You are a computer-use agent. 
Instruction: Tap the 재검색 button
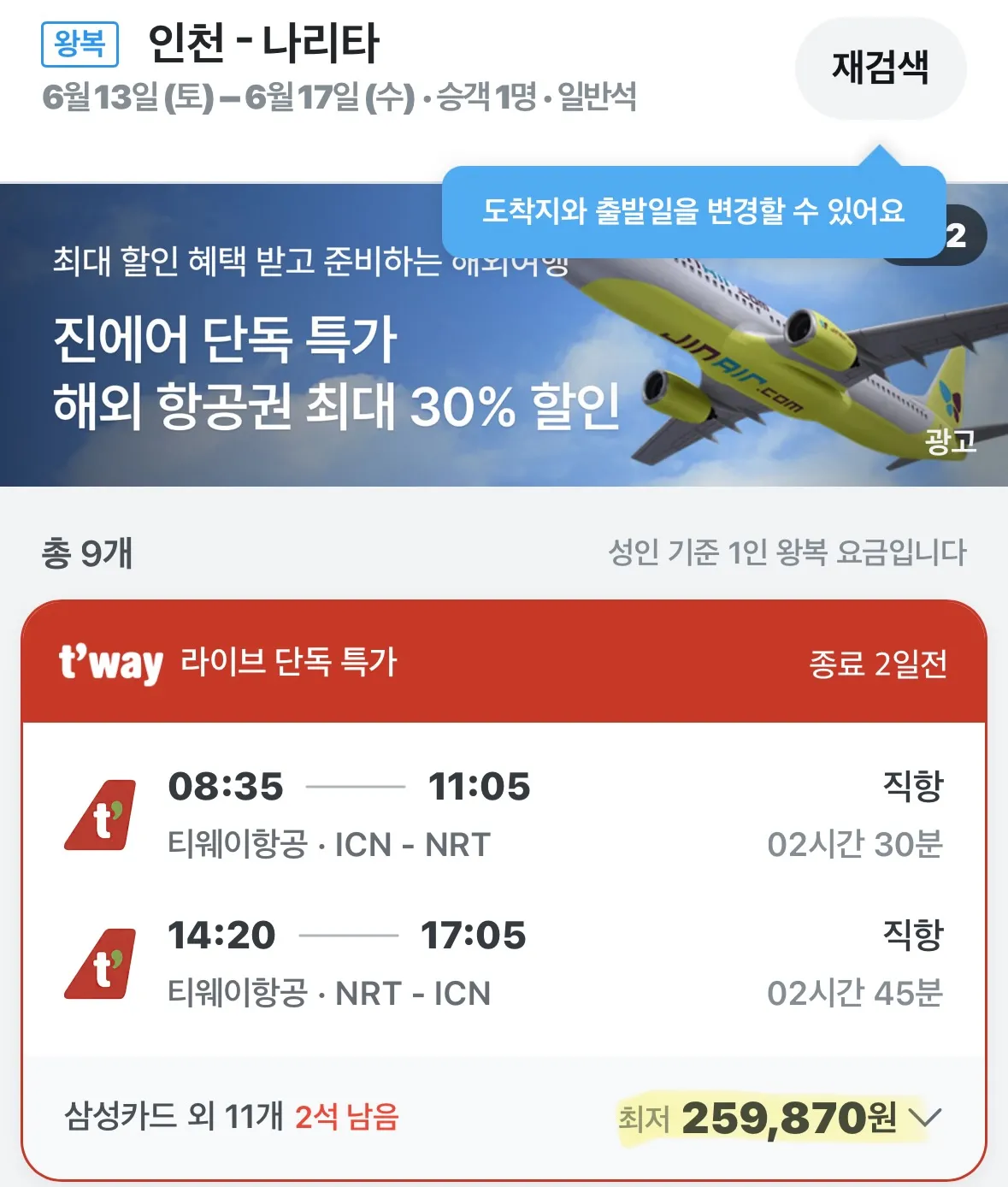tap(880, 68)
